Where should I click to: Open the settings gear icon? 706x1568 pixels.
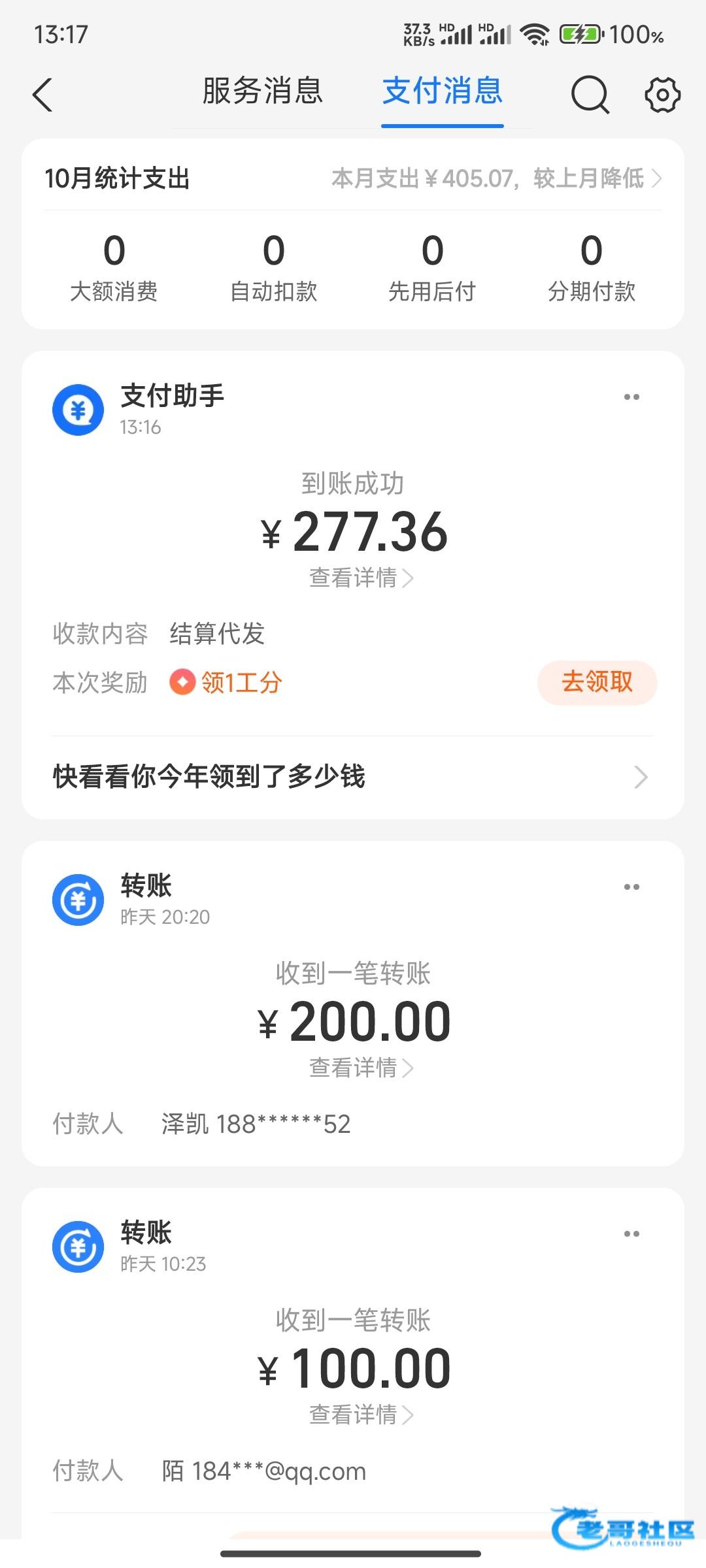tap(662, 95)
